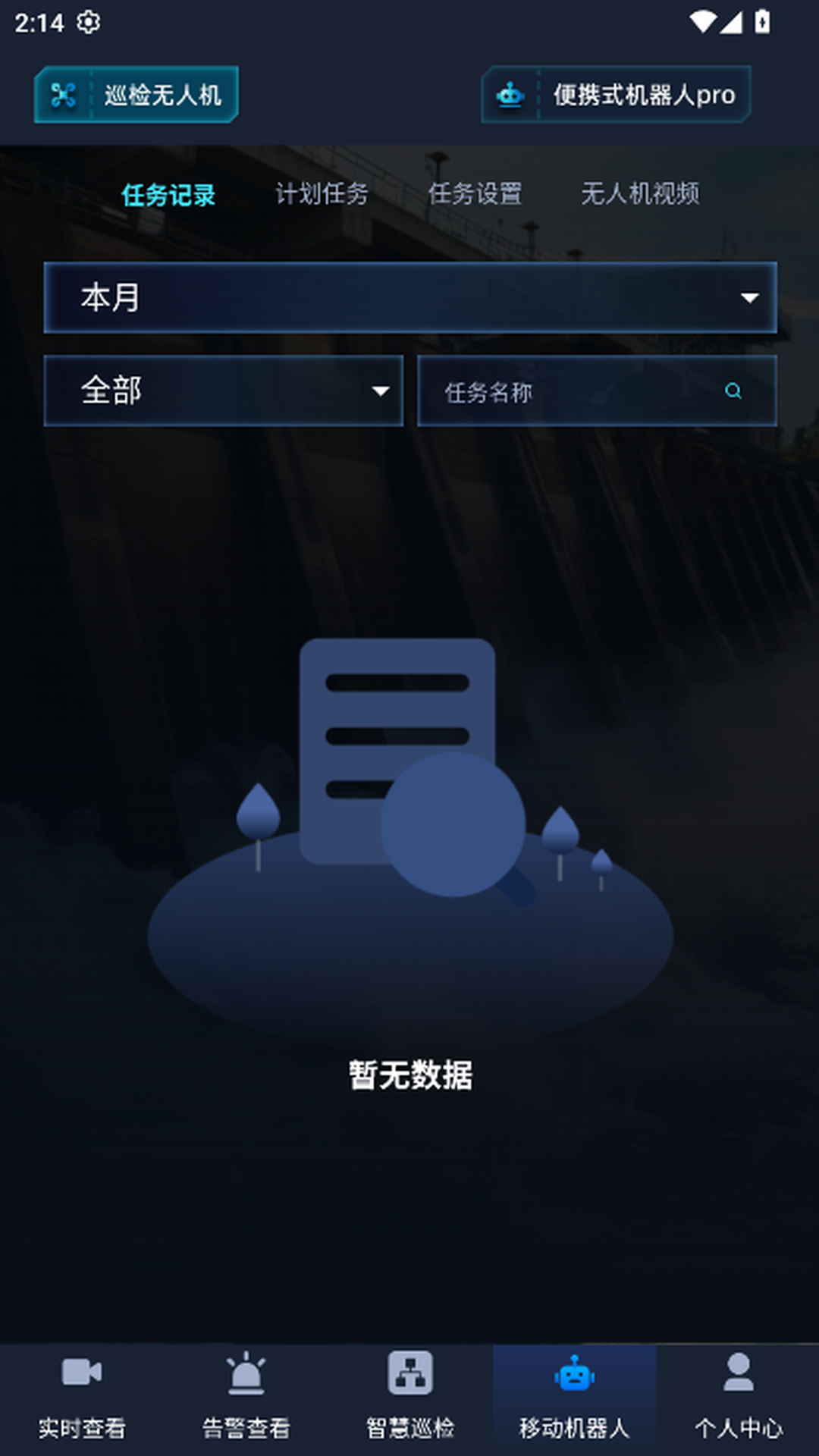This screenshot has height=1456, width=819.
Task: Switch to 便携式机器人pro
Action: 616,95
